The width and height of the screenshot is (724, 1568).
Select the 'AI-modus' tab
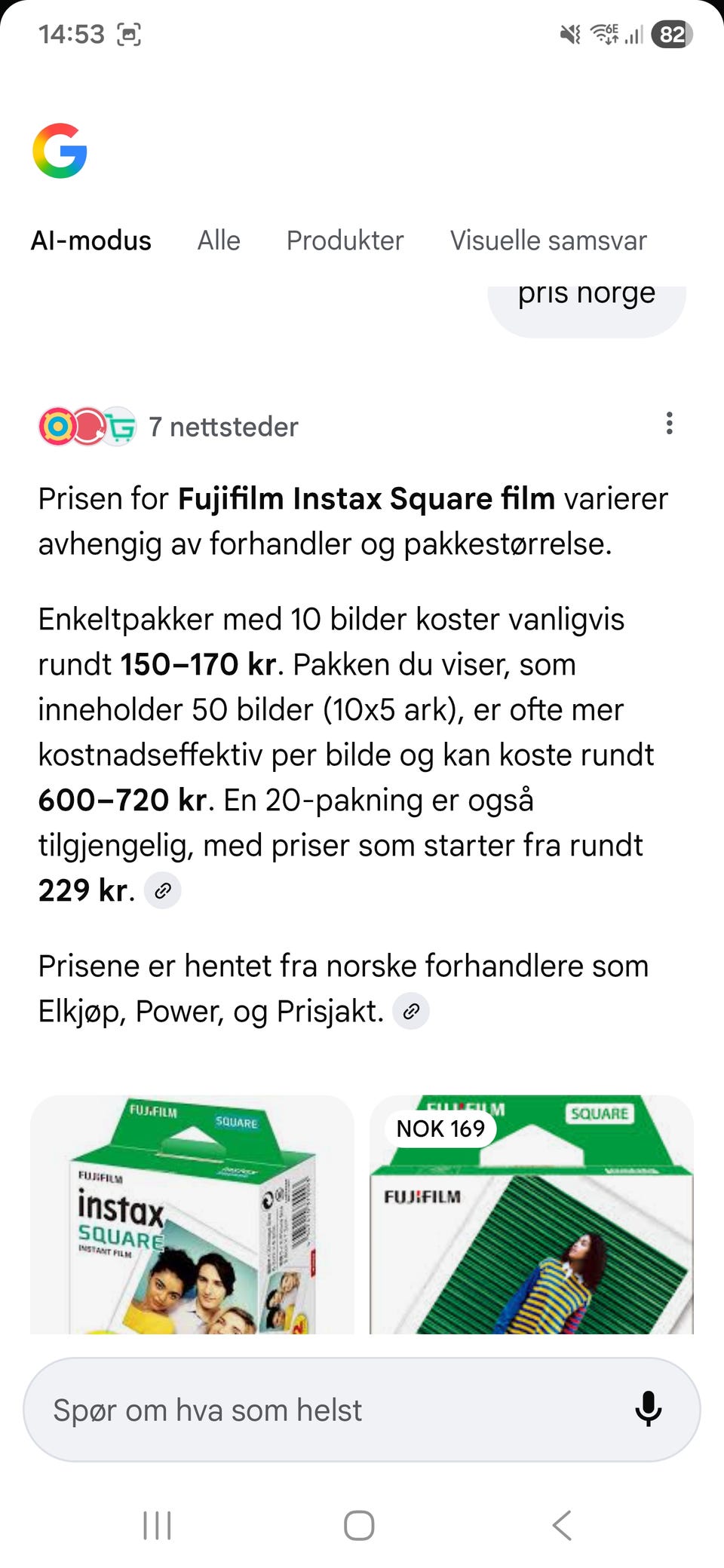(91, 240)
